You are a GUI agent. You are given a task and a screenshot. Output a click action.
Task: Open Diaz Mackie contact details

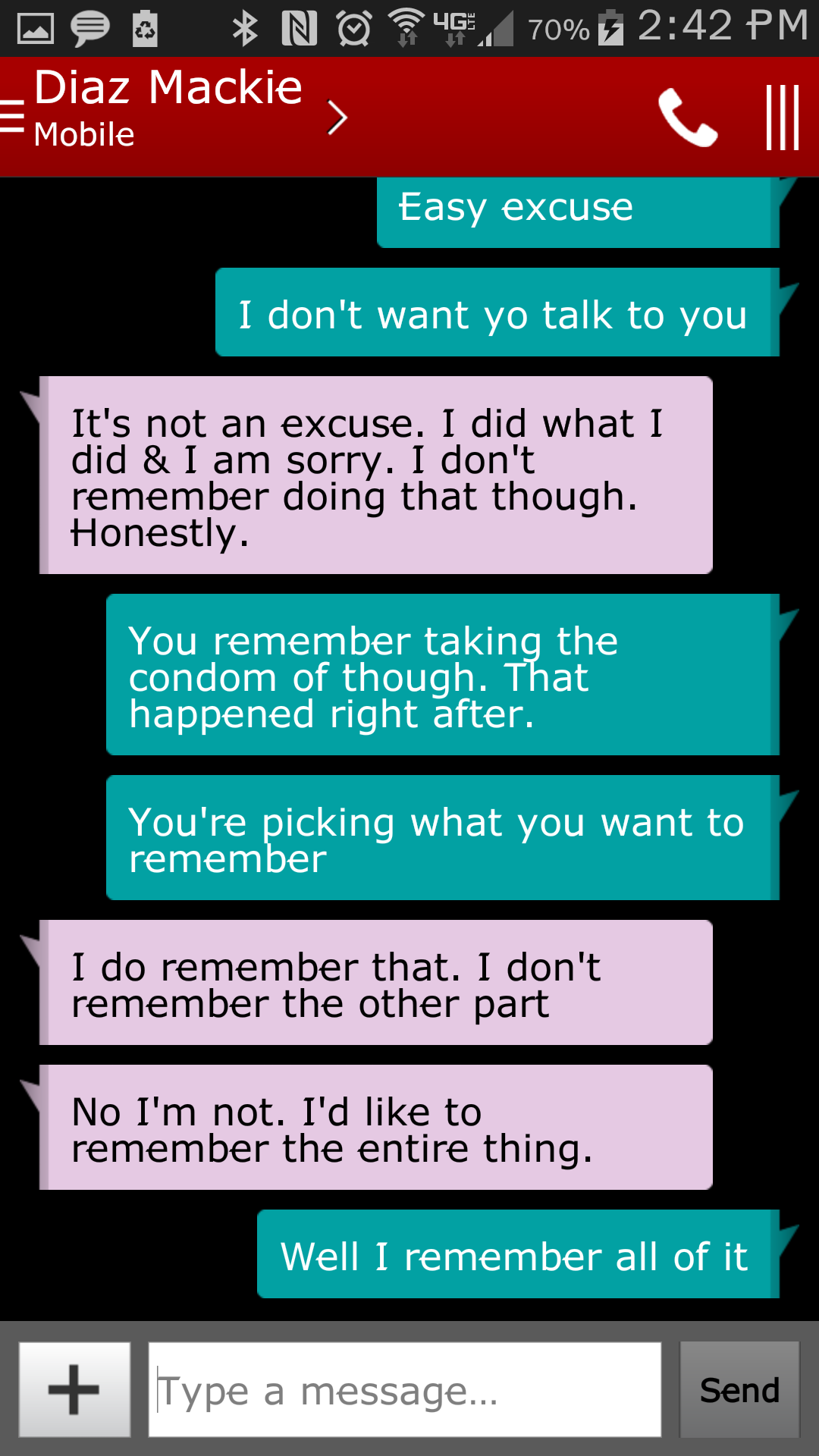click(190, 108)
